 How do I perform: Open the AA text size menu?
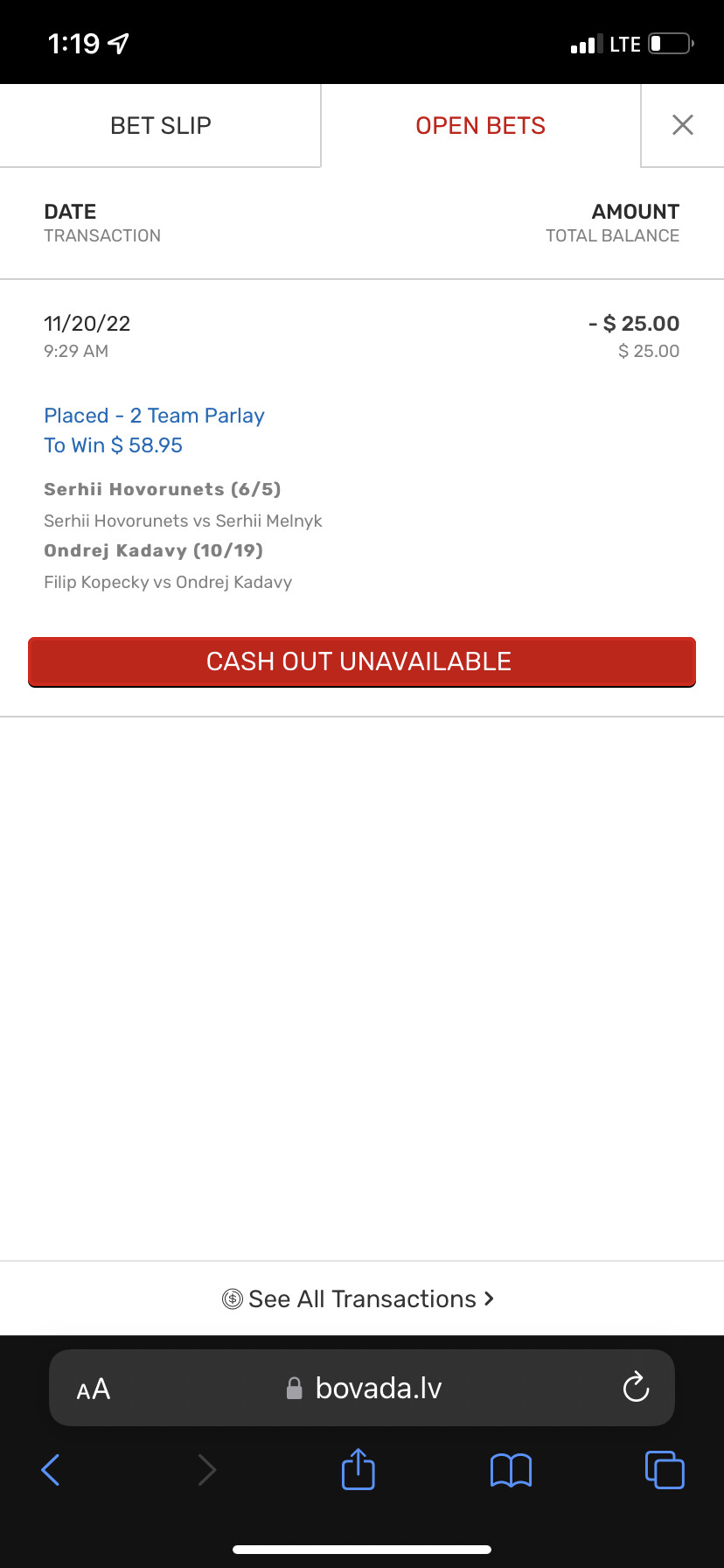point(94,1389)
